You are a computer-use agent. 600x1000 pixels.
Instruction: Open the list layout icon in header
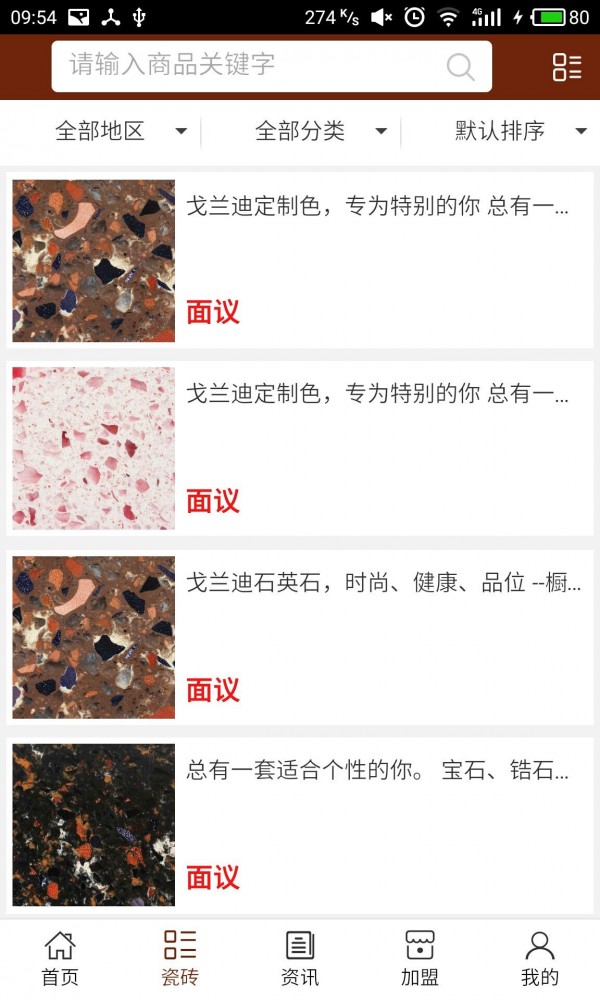[567, 67]
